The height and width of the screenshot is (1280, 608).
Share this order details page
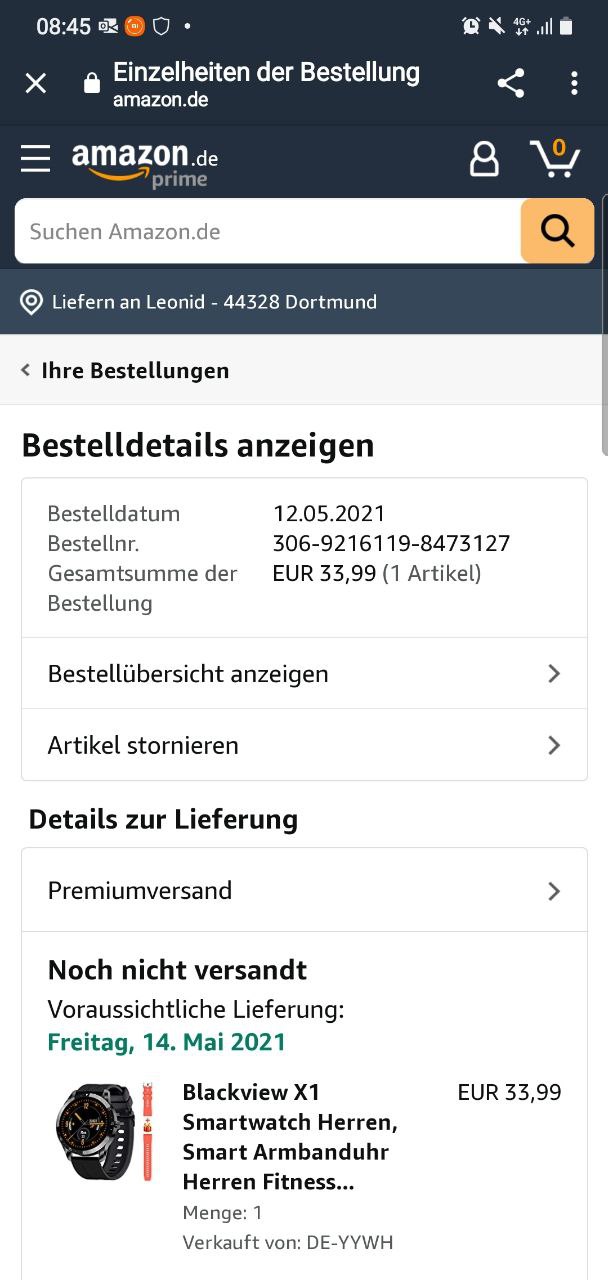(x=511, y=83)
